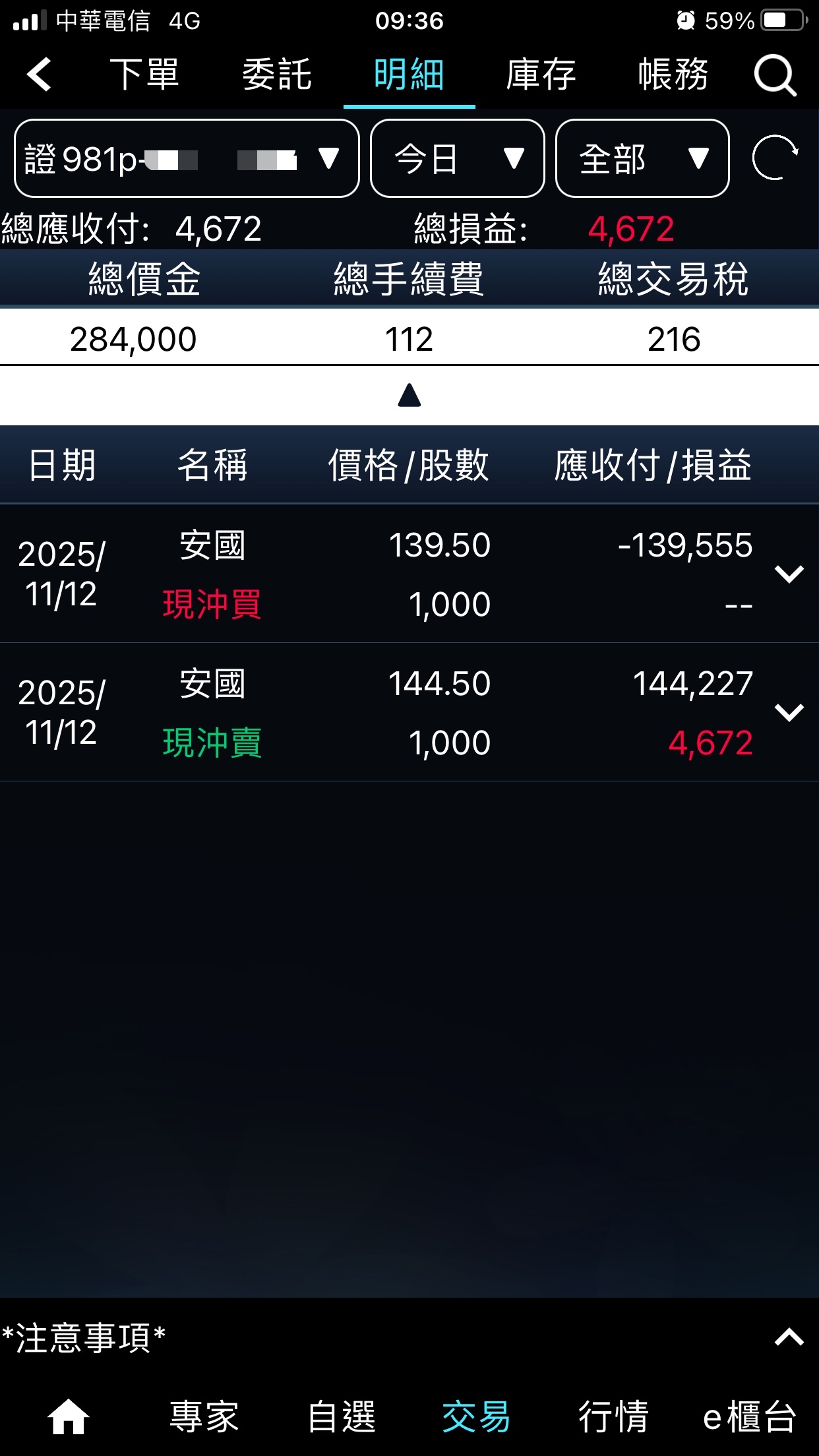
Task: Open the 證981p account dropdown
Action: pos(187,159)
